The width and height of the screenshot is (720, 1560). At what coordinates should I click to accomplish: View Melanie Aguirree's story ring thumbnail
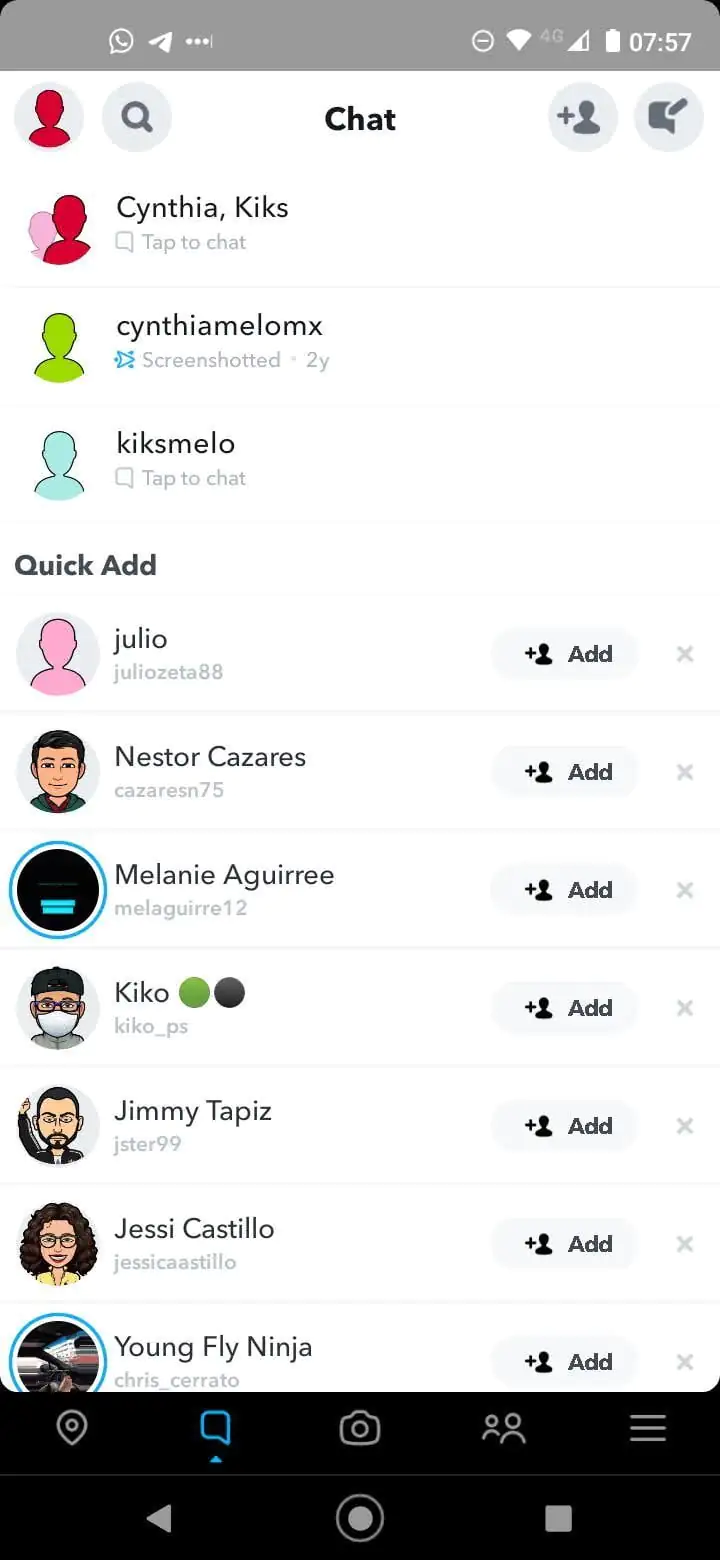57,890
